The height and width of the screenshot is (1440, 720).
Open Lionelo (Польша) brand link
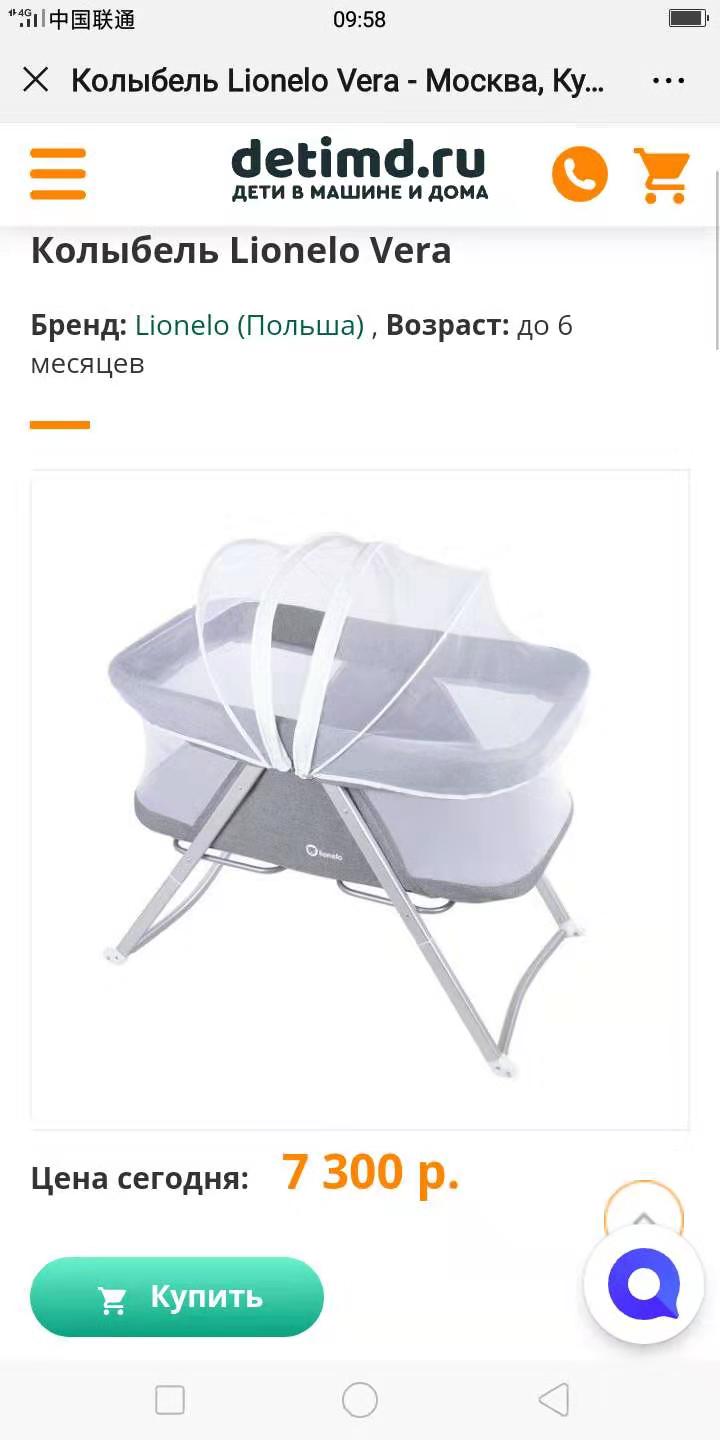click(249, 326)
